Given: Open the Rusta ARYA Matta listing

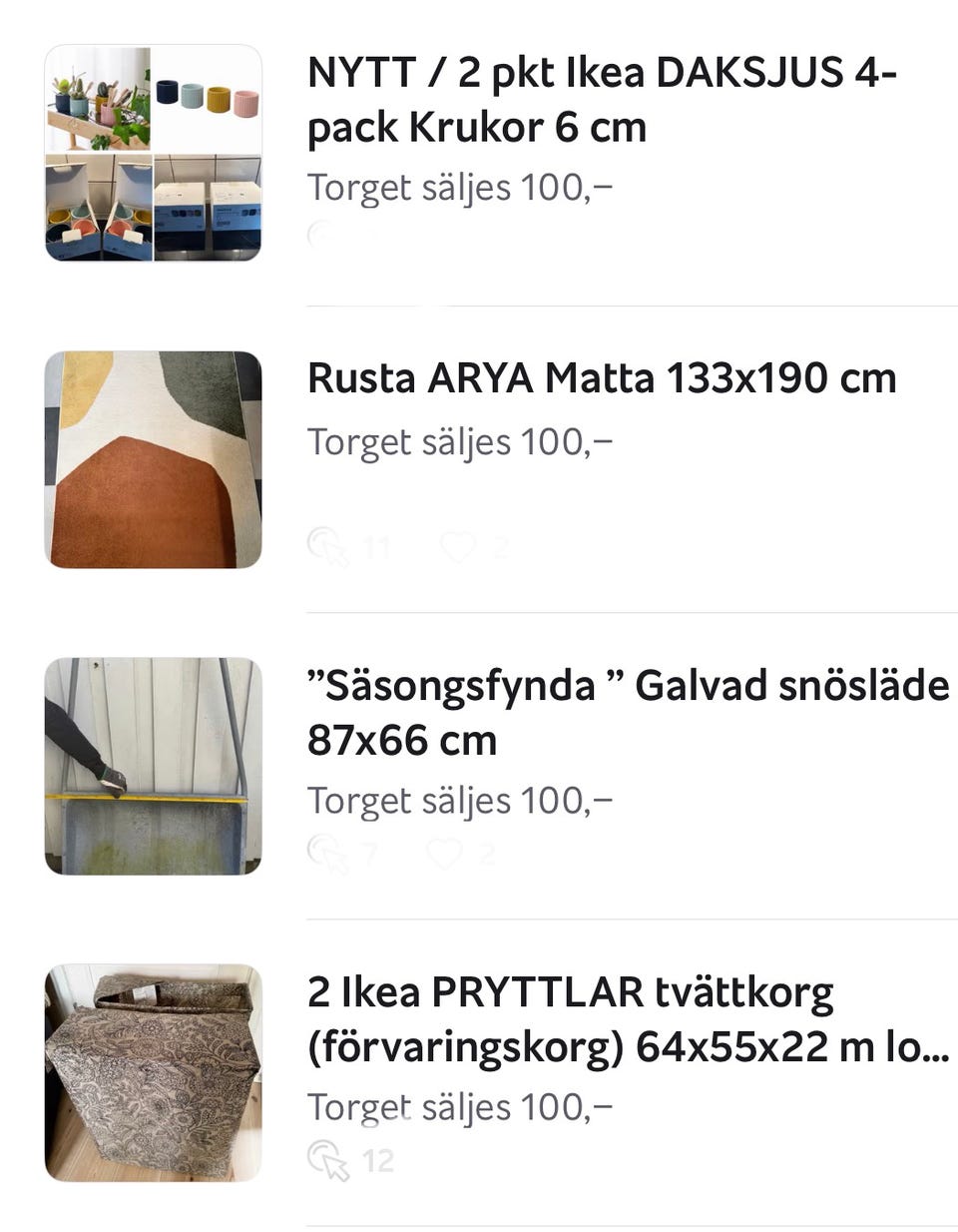Looking at the screenshot, I should tap(602, 379).
